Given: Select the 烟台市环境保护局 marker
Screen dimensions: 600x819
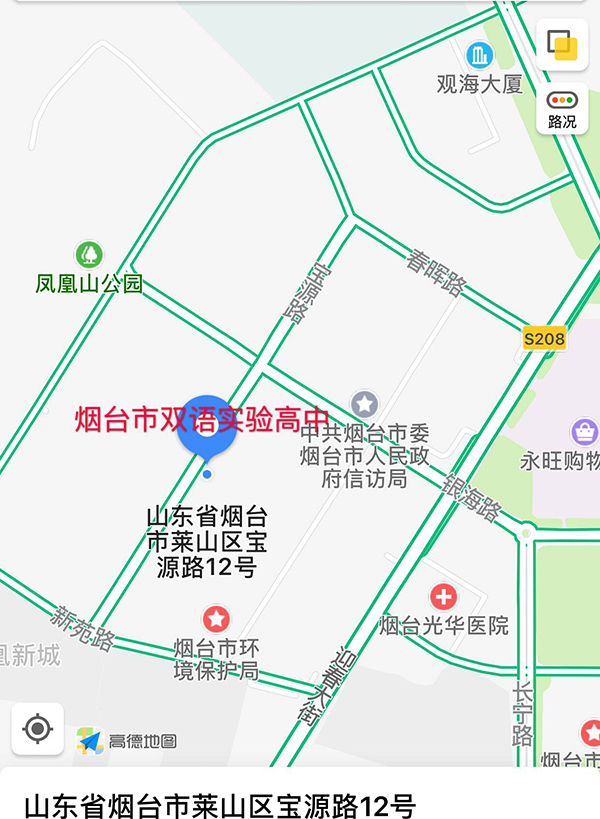Looking at the screenshot, I should pos(216,618).
